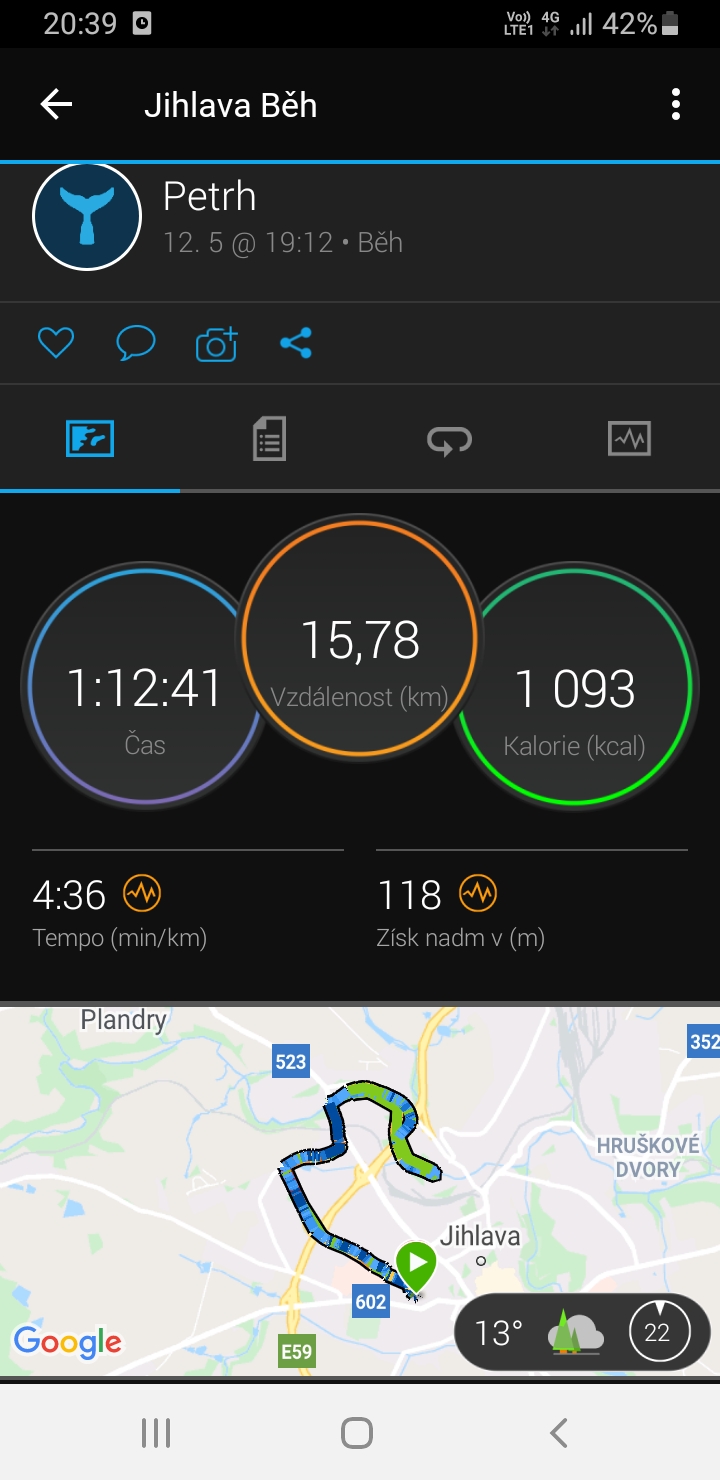
Task: Open the run route map
Action: click(x=360, y=1190)
